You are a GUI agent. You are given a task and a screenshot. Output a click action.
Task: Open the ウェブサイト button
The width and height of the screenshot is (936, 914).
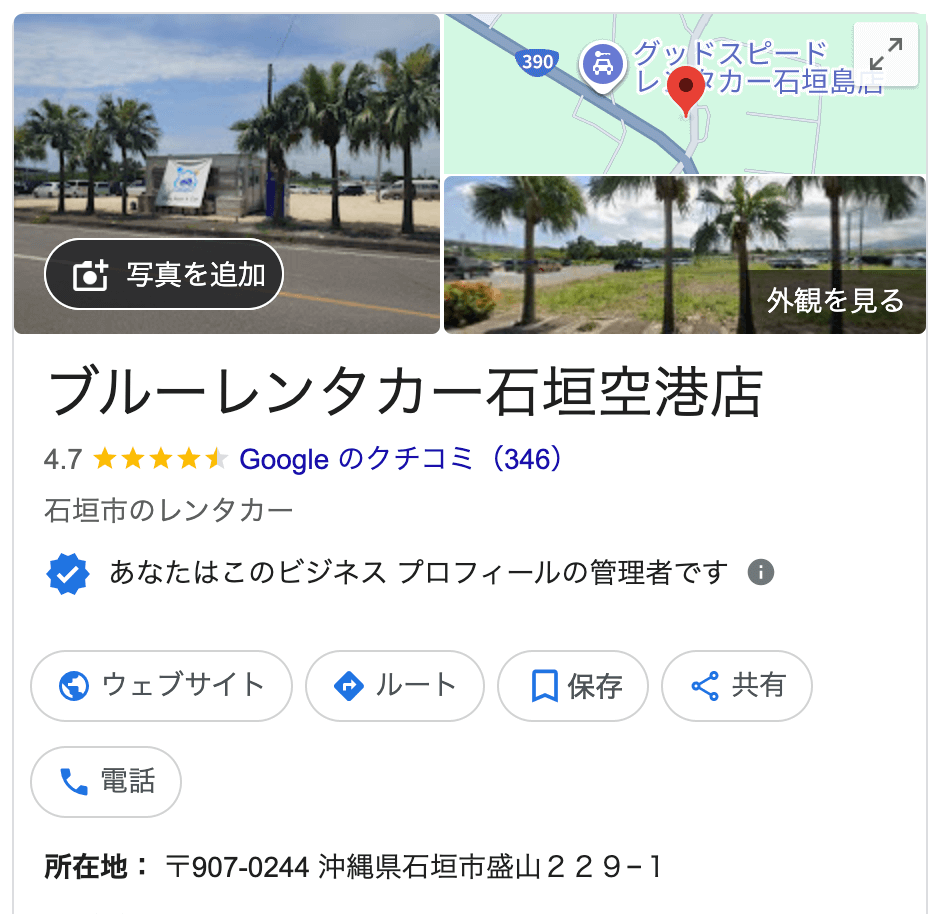tap(161, 686)
